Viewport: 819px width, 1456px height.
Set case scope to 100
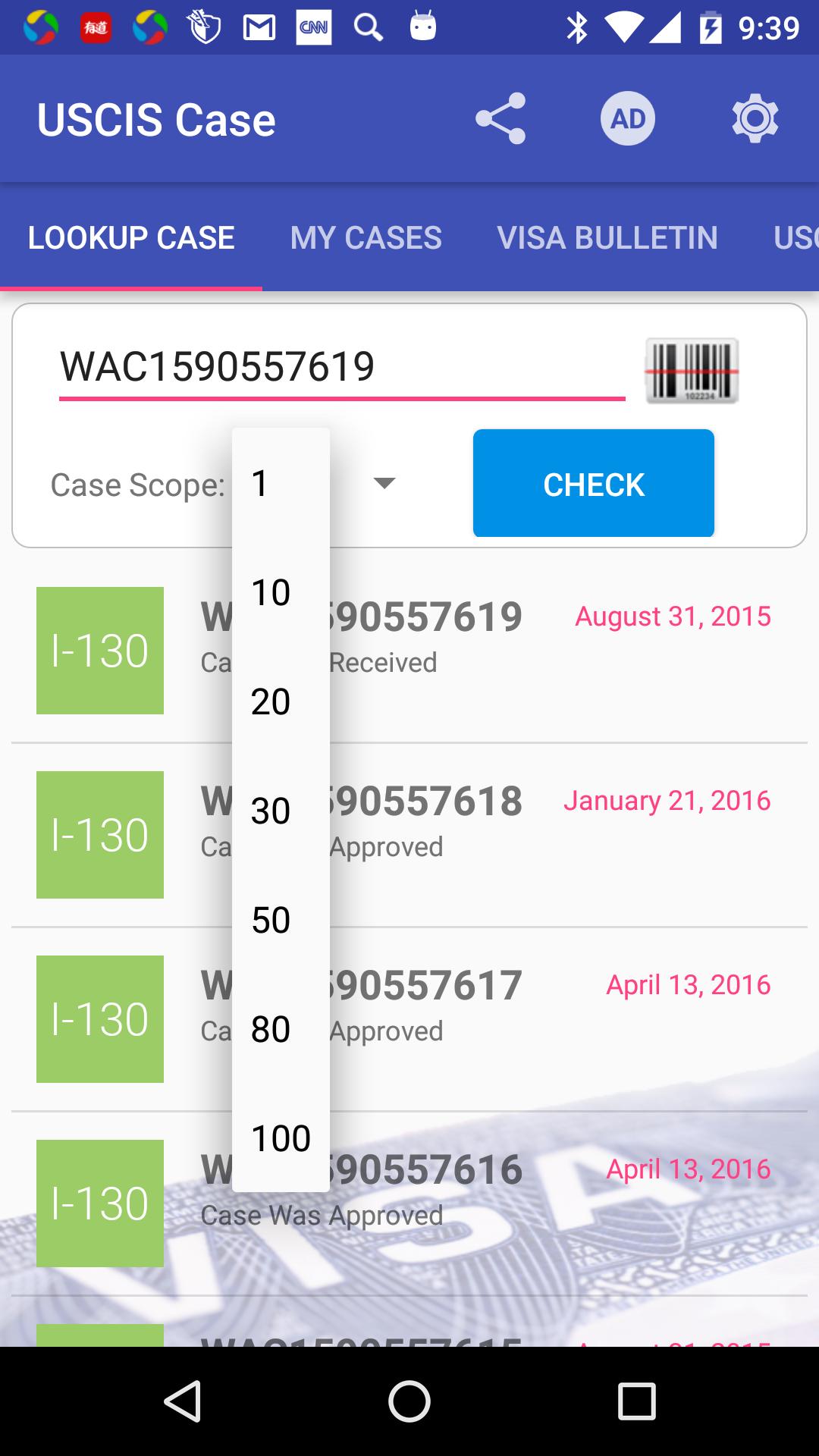tap(280, 1138)
